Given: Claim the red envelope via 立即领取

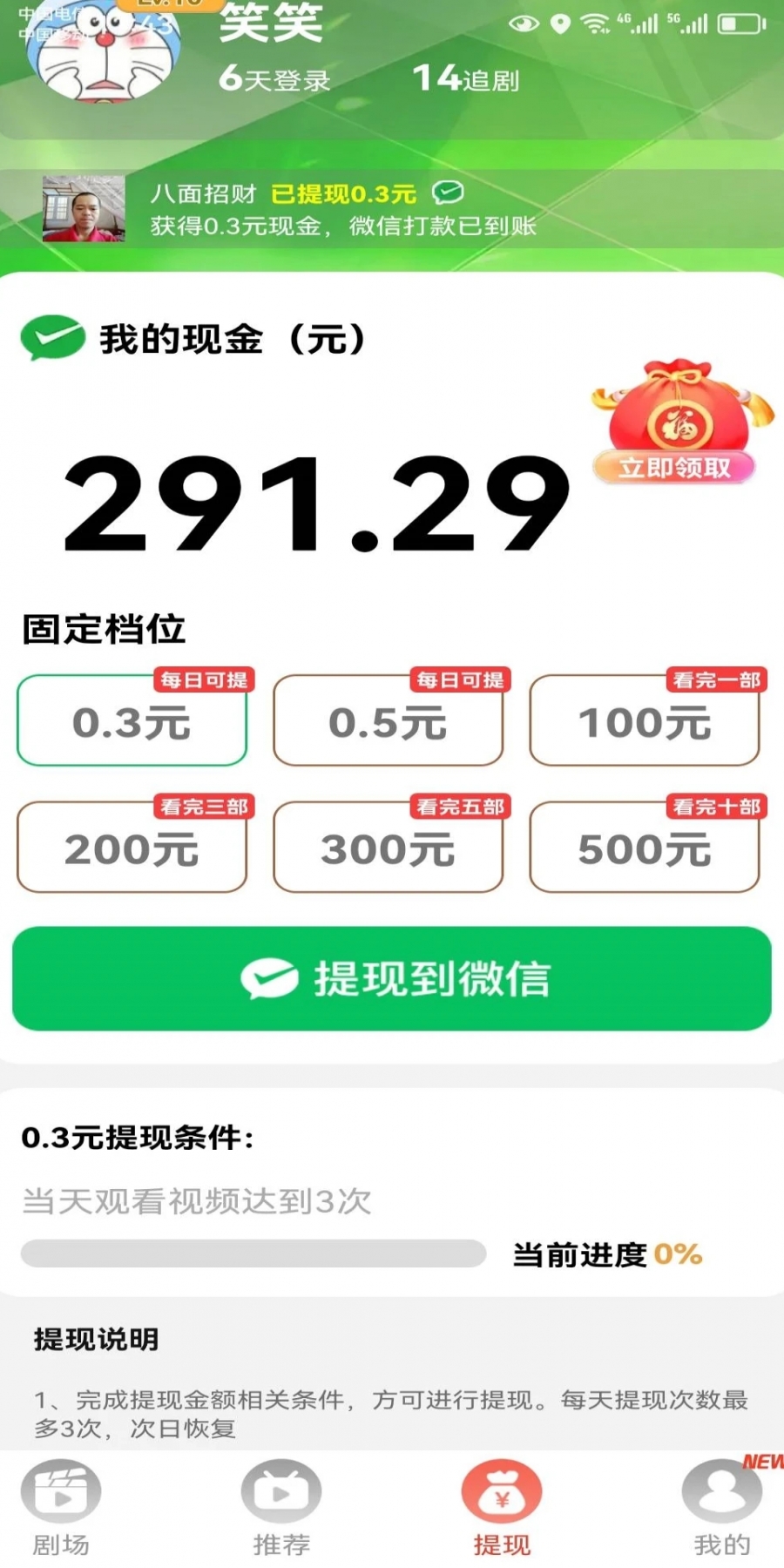Looking at the screenshot, I should pos(674,468).
